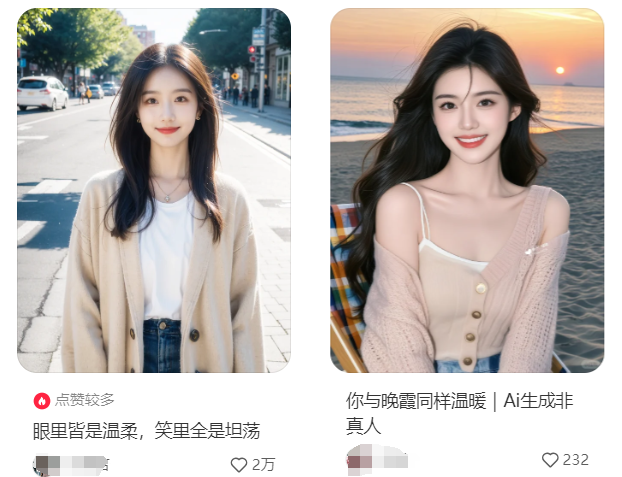The height and width of the screenshot is (477, 622).
Task: Open author avatar under 你与晚霞同样温暖 post
Action: tap(358, 460)
